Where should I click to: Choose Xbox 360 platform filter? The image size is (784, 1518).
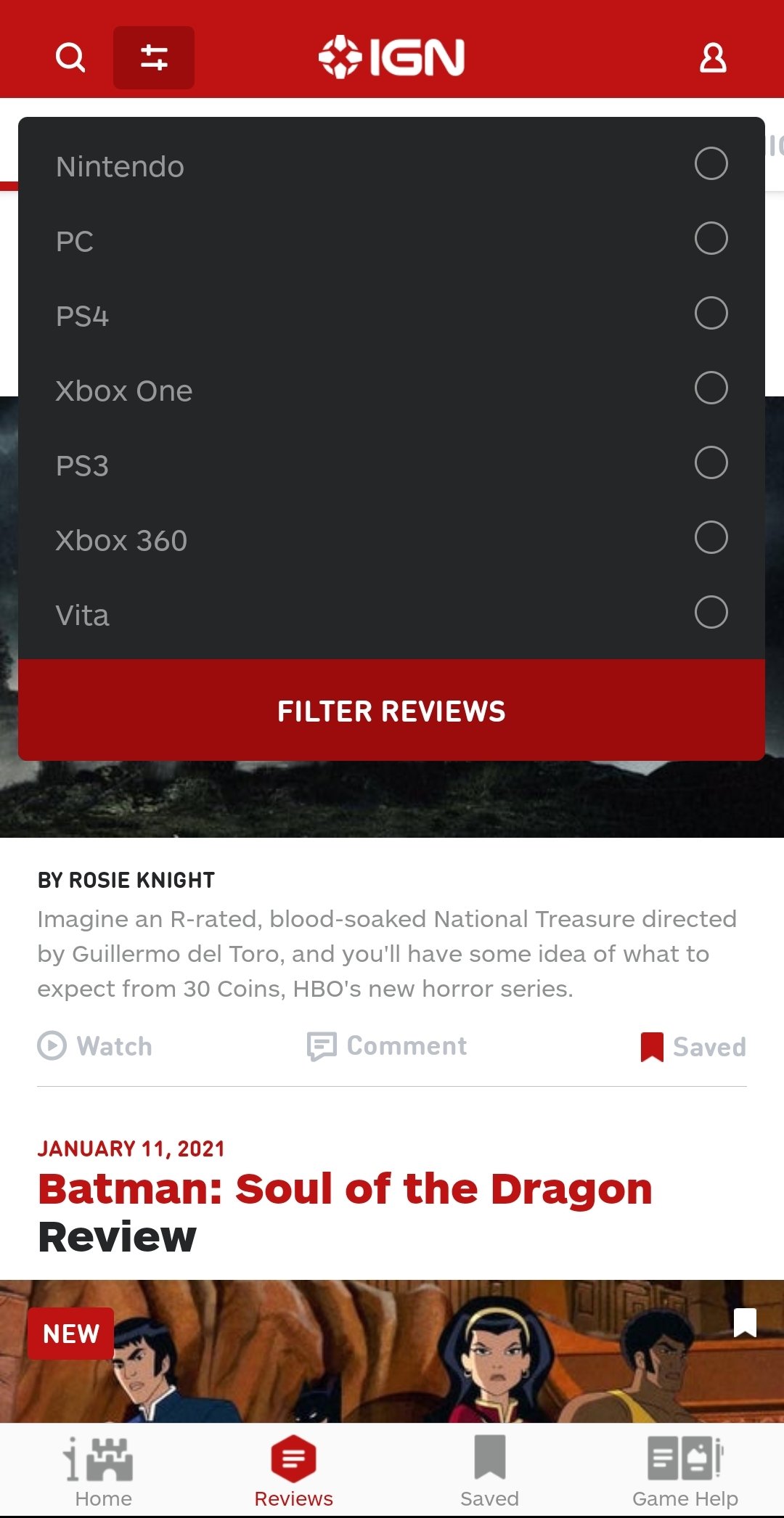coord(391,539)
